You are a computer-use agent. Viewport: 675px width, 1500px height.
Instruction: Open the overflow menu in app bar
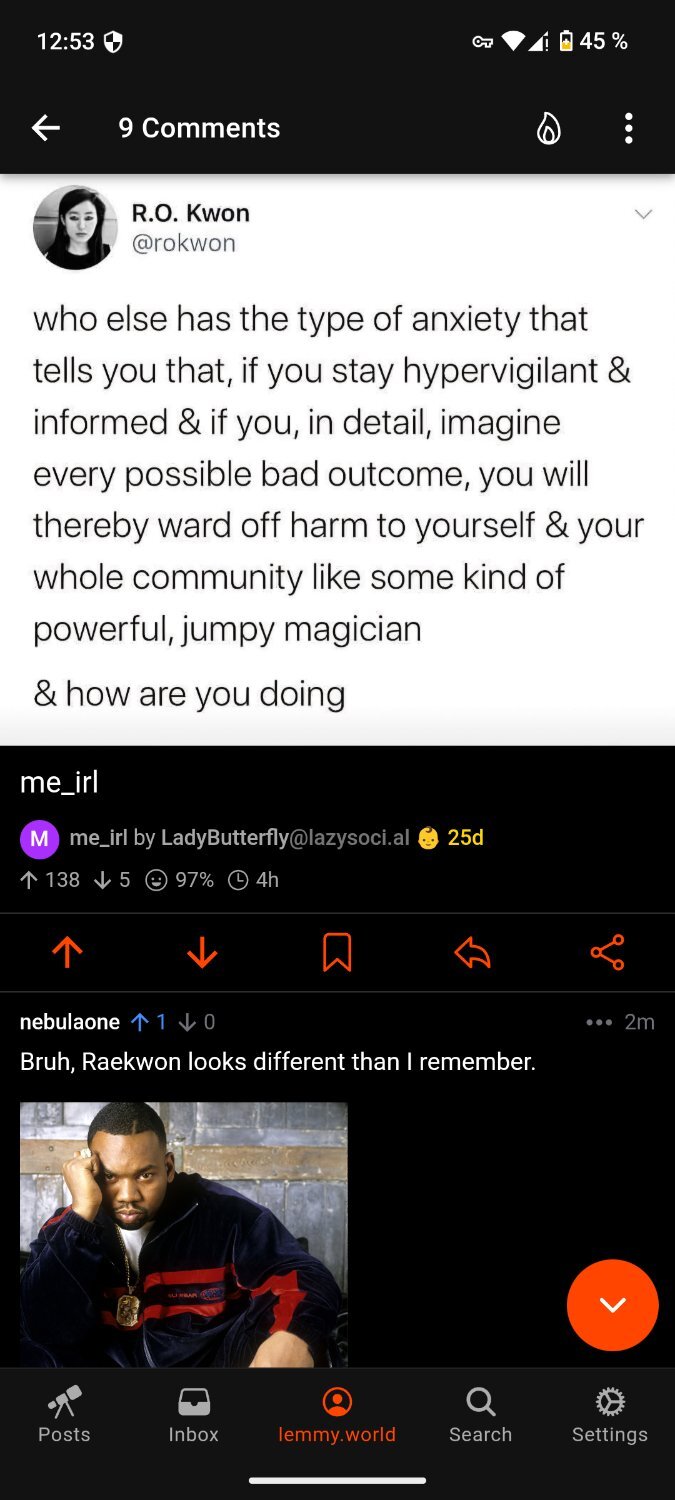[x=628, y=128]
